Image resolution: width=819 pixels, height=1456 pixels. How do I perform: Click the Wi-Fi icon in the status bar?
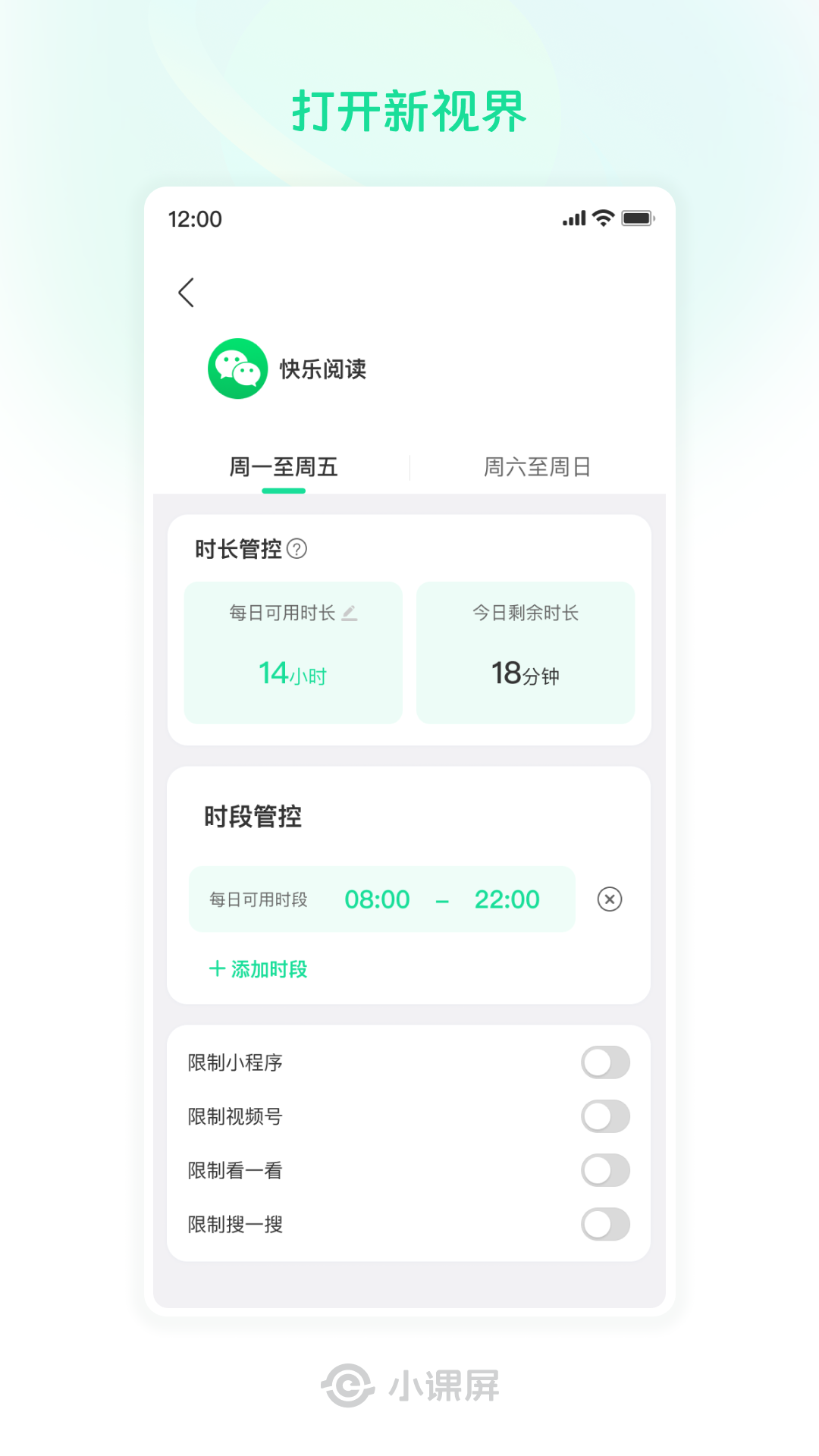[x=601, y=218]
